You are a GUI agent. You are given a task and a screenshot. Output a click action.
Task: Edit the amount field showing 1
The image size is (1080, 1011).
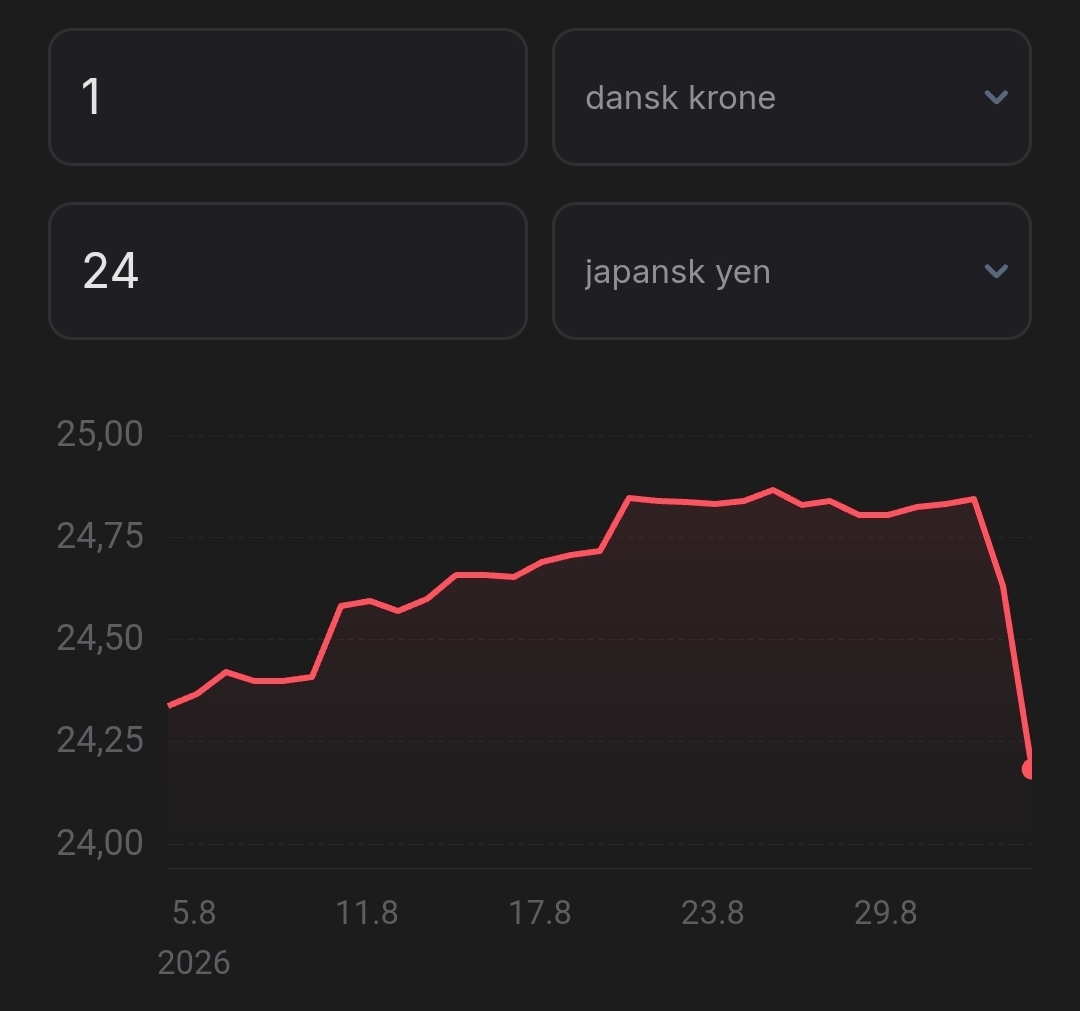288,97
